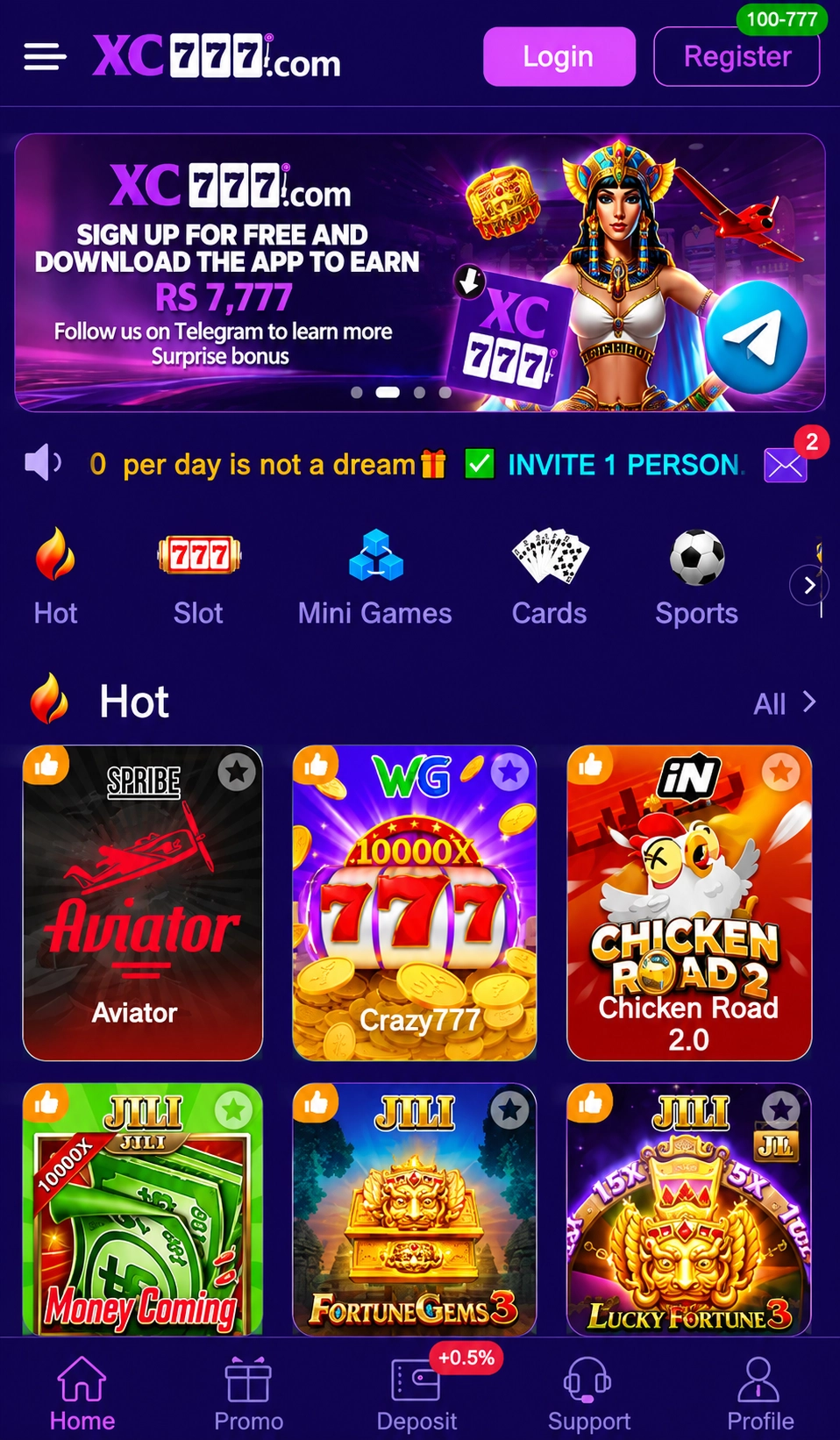
Task: Open the mail inbox envelope icon
Action: pos(785,465)
